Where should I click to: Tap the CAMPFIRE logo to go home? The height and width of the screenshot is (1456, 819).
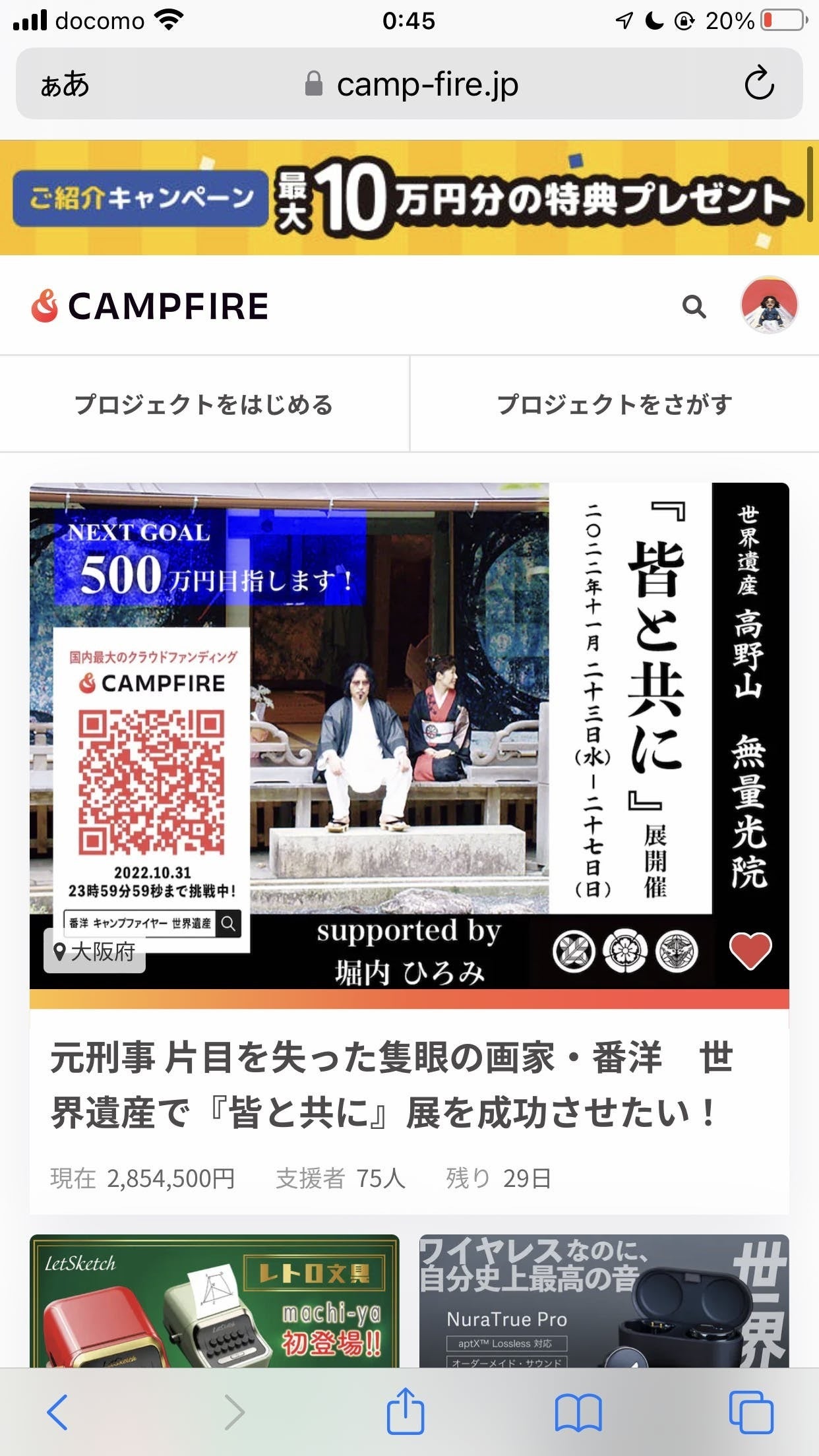tap(150, 307)
